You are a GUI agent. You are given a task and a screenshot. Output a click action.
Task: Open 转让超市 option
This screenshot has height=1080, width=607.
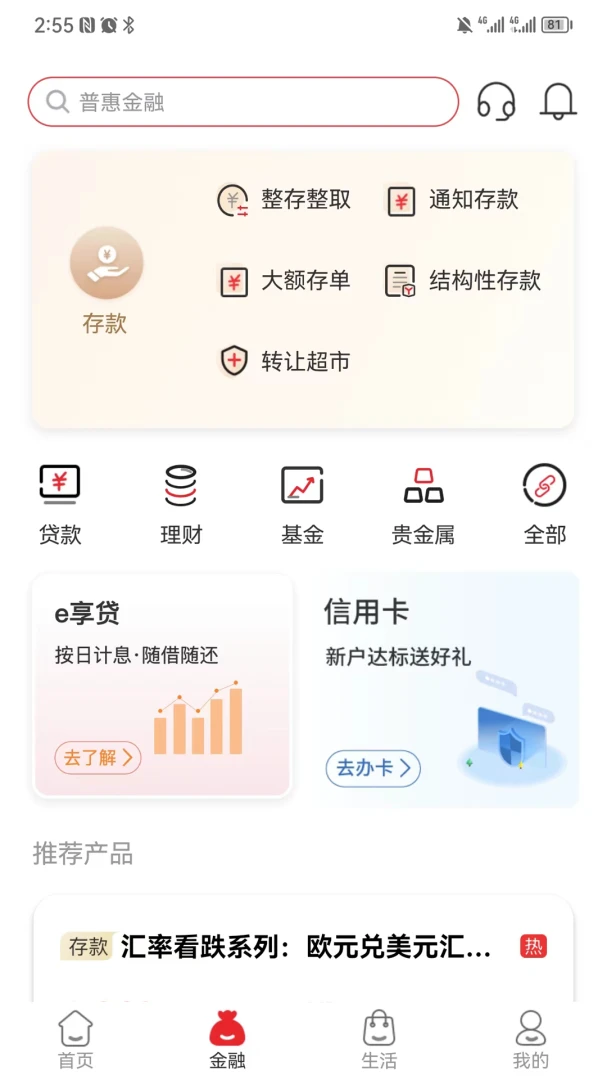click(286, 361)
